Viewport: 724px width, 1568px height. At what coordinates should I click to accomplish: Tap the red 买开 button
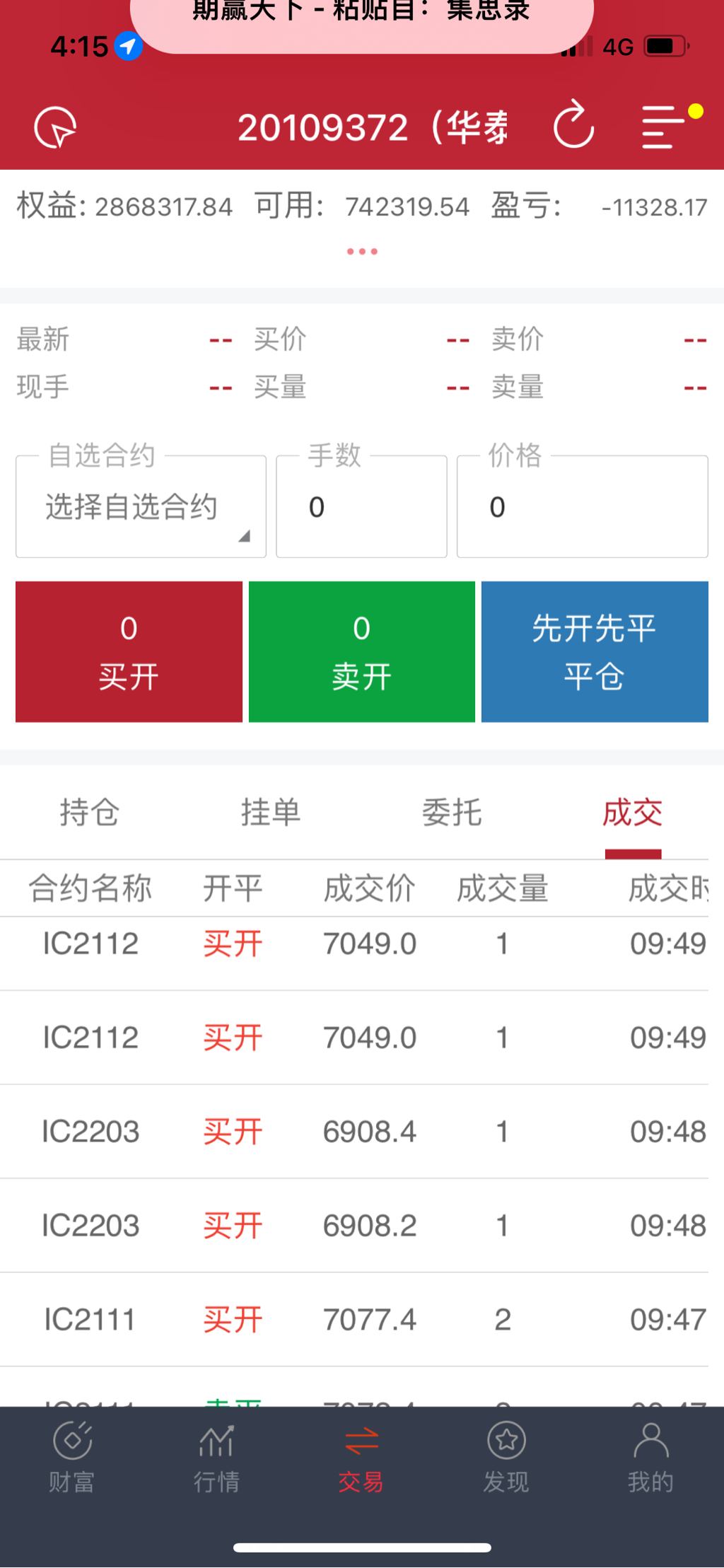129,651
